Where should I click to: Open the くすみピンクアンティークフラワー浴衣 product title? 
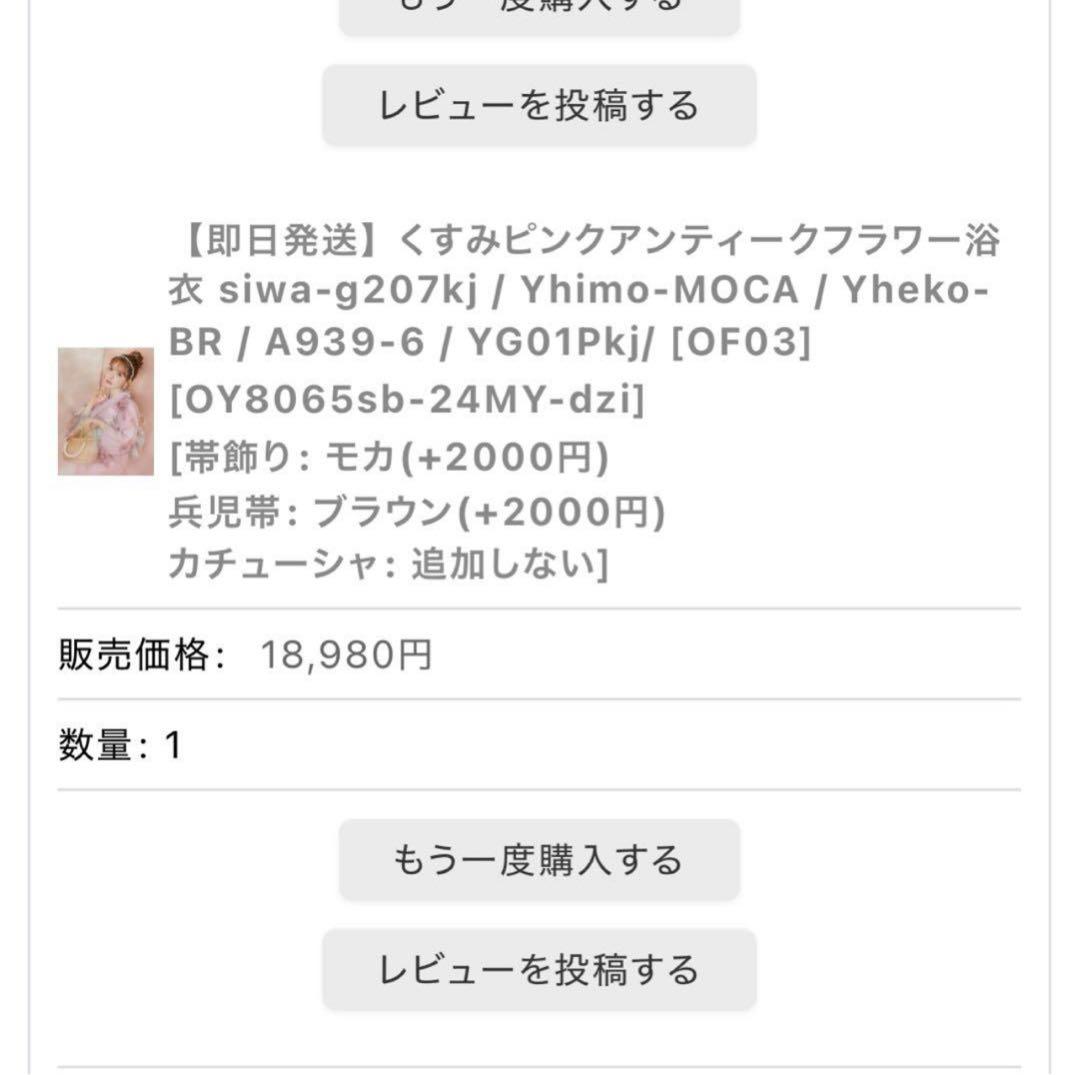click(x=585, y=319)
